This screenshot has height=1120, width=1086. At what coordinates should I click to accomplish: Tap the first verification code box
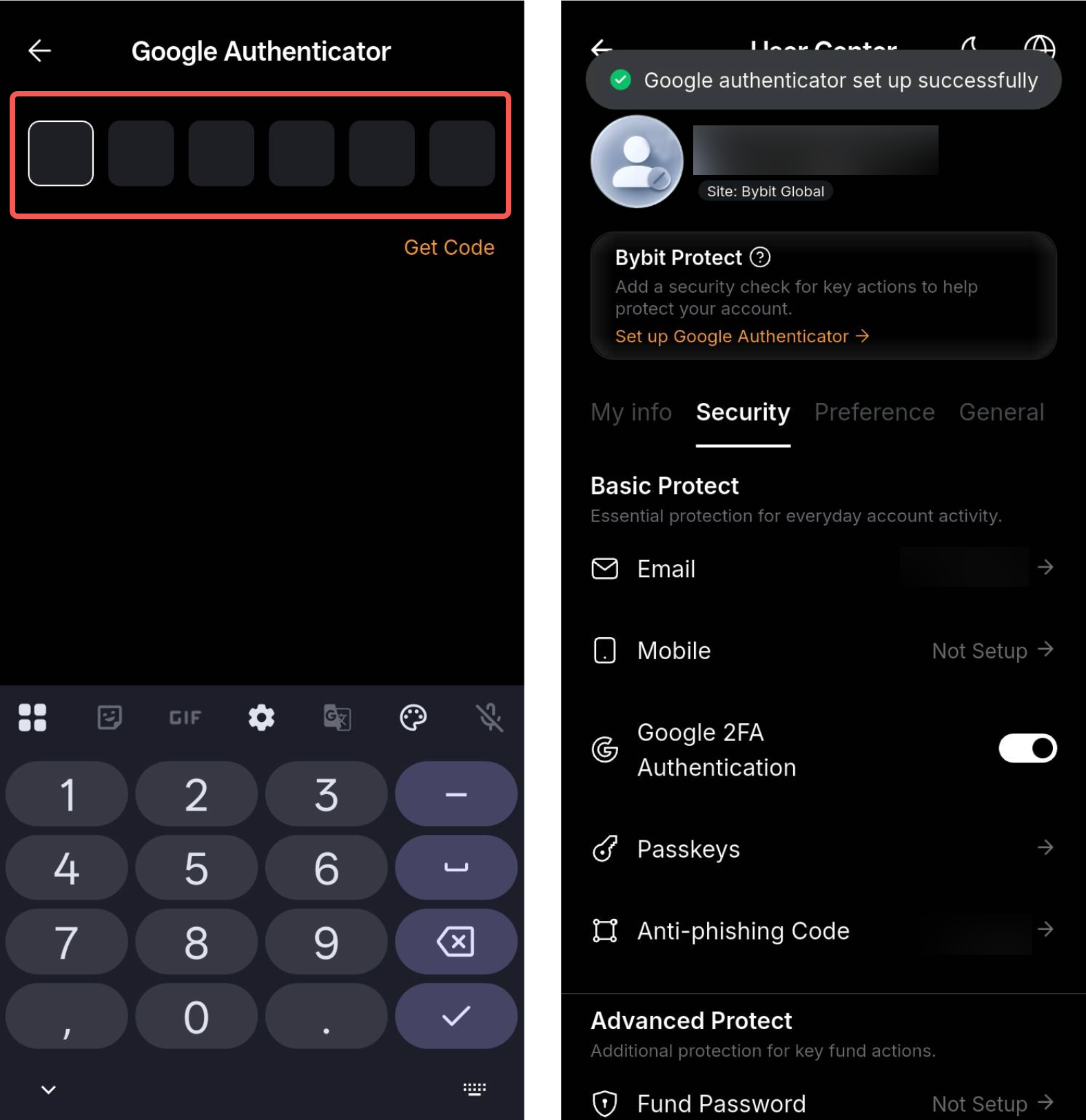tap(61, 153)
